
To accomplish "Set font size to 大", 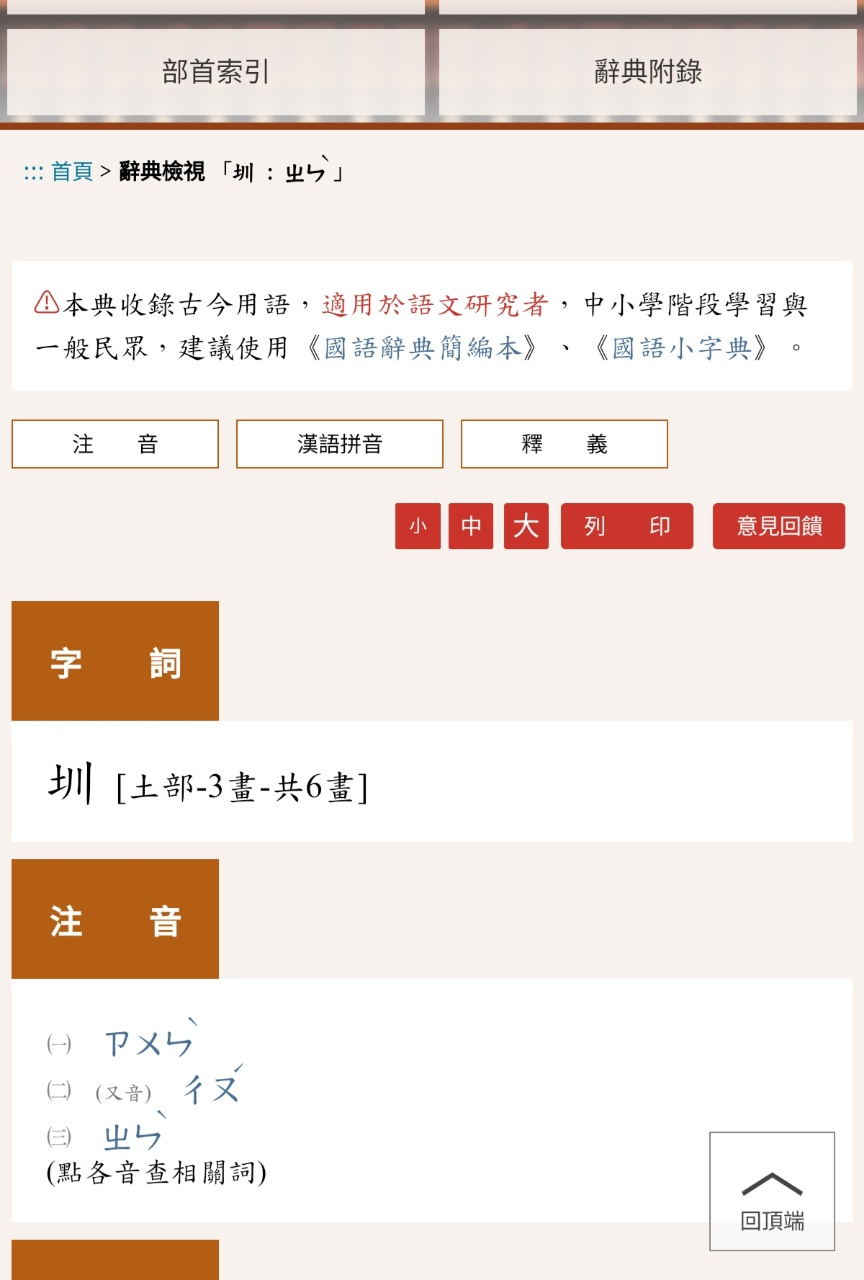I will click(526, 526).
